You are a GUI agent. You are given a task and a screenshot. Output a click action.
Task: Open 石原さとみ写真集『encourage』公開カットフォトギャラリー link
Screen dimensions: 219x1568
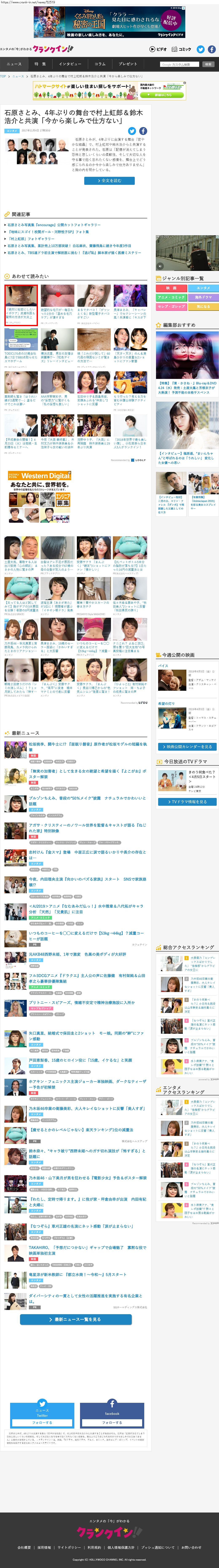54,225
